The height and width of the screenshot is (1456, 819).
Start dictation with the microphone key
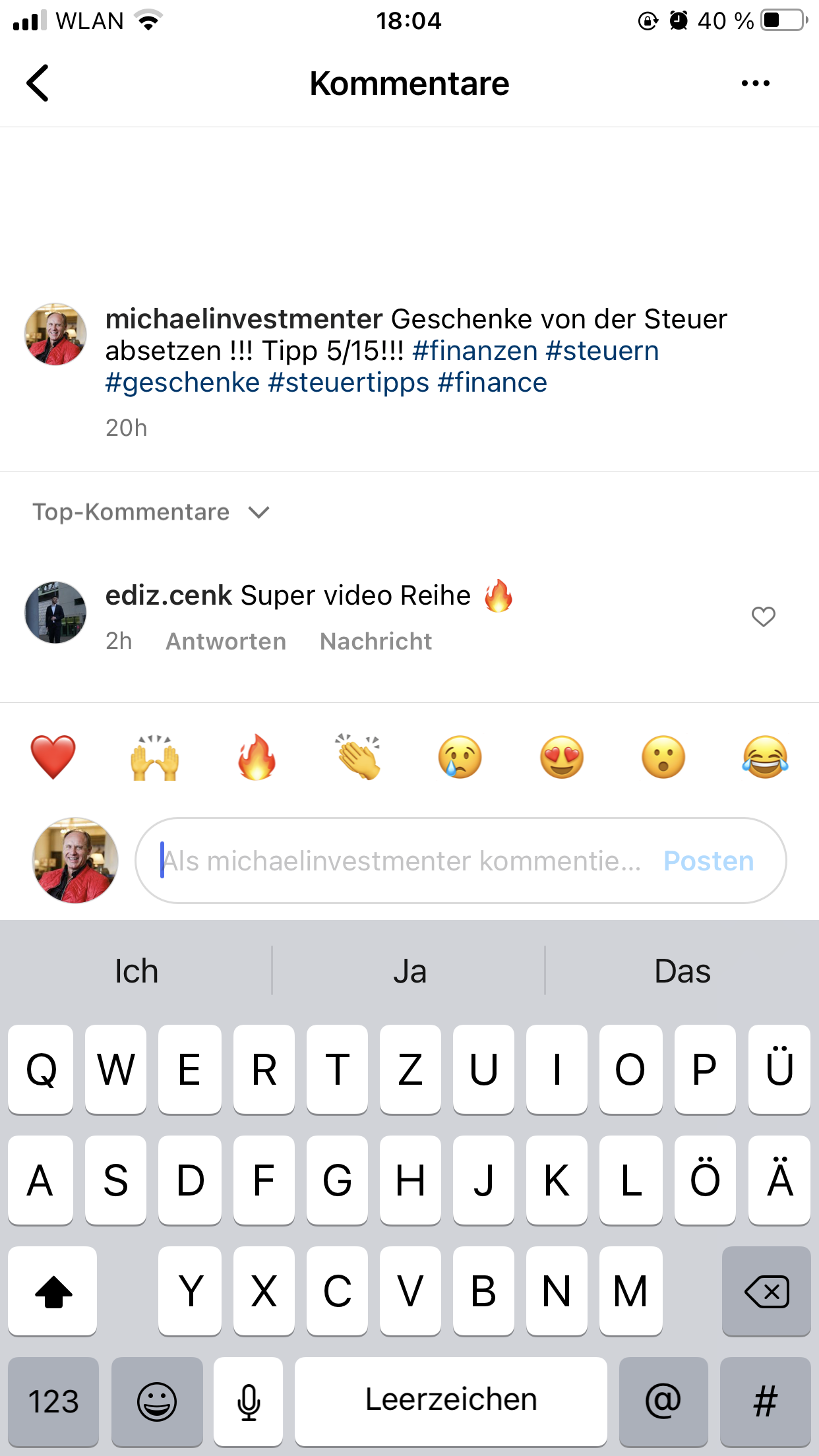pos(249,1401)
